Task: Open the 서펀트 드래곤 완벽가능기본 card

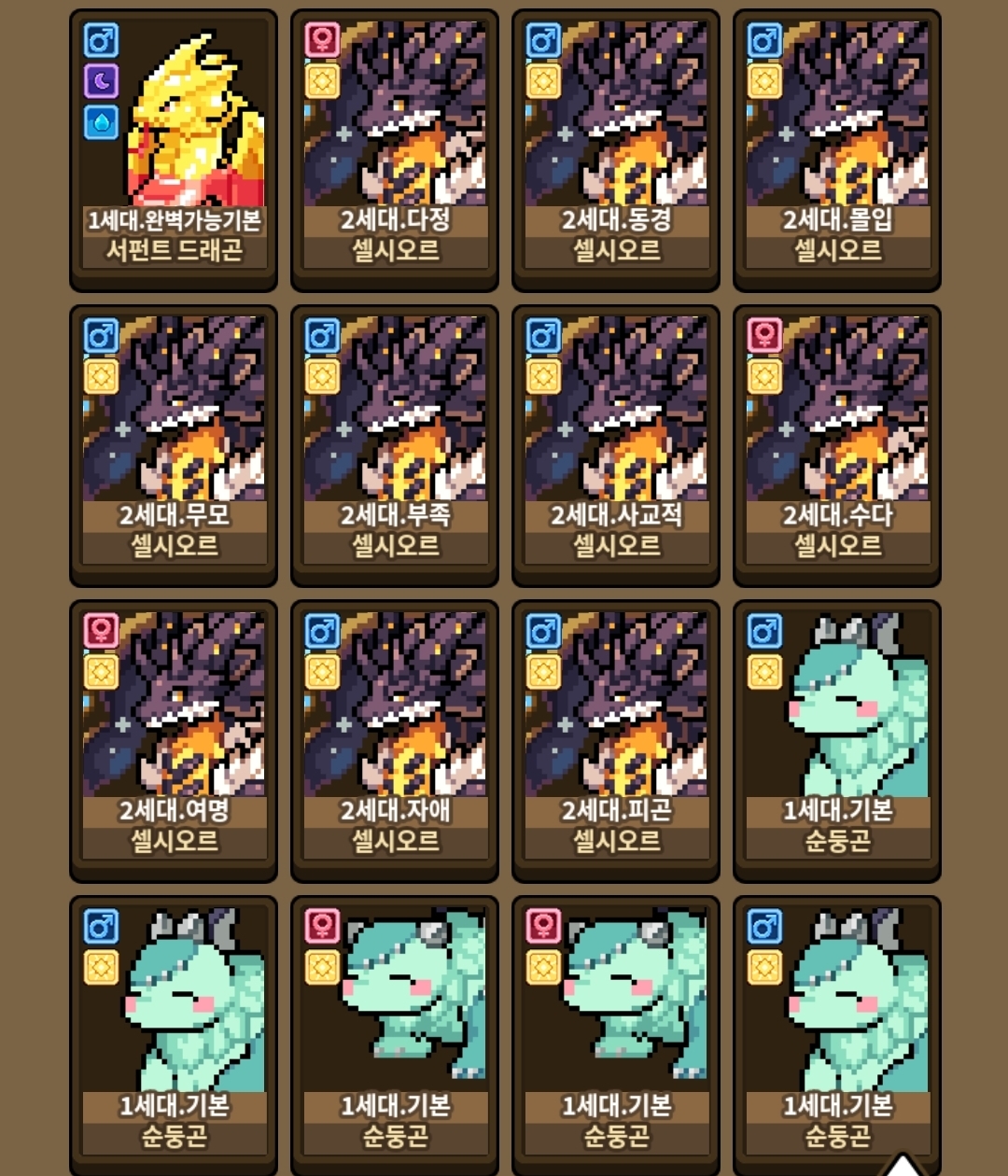Action: click(x=174, y=149)
